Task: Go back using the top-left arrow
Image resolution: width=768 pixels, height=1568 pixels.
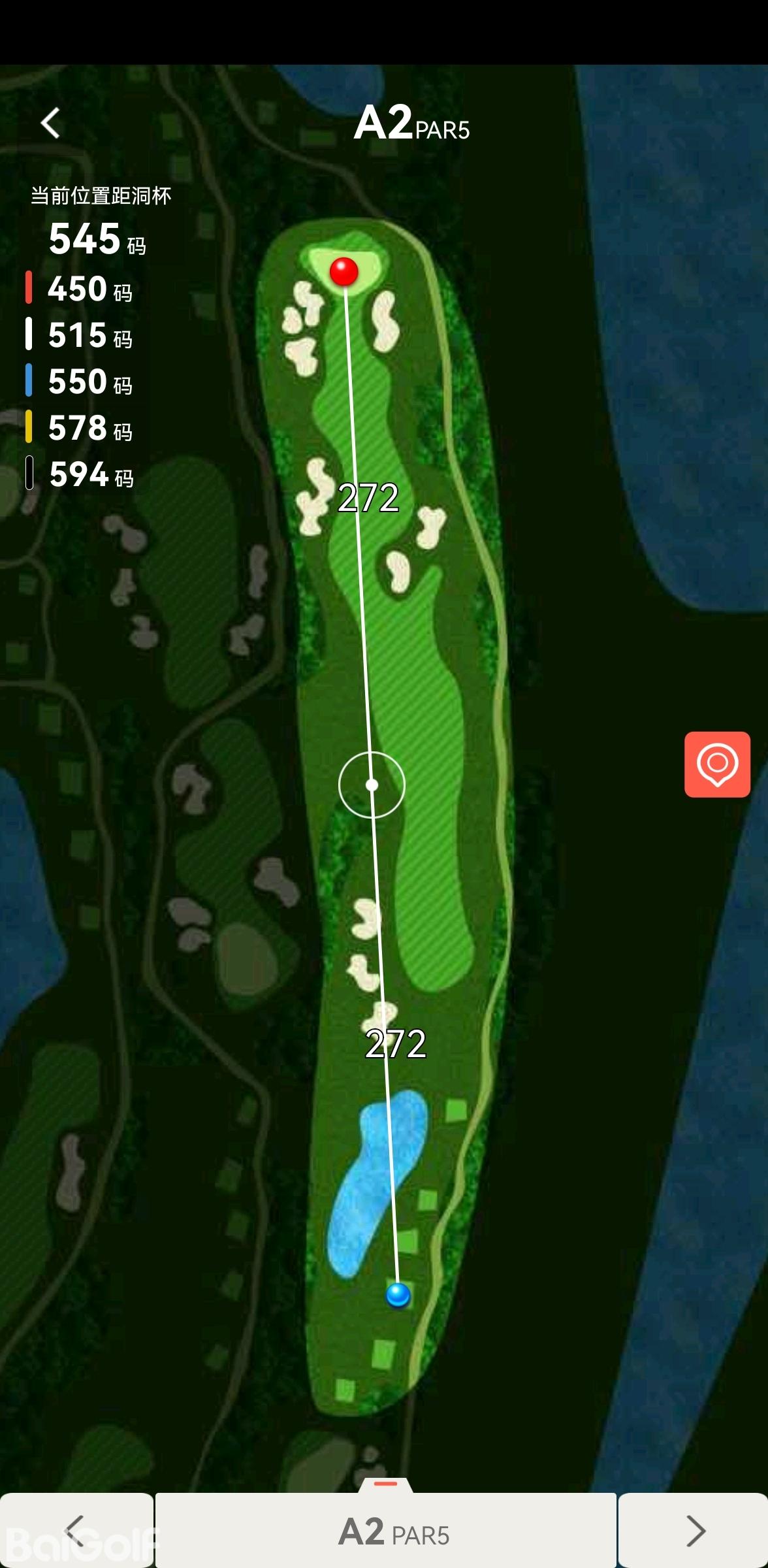Action: pyautogui.click(x=51, y=123)
